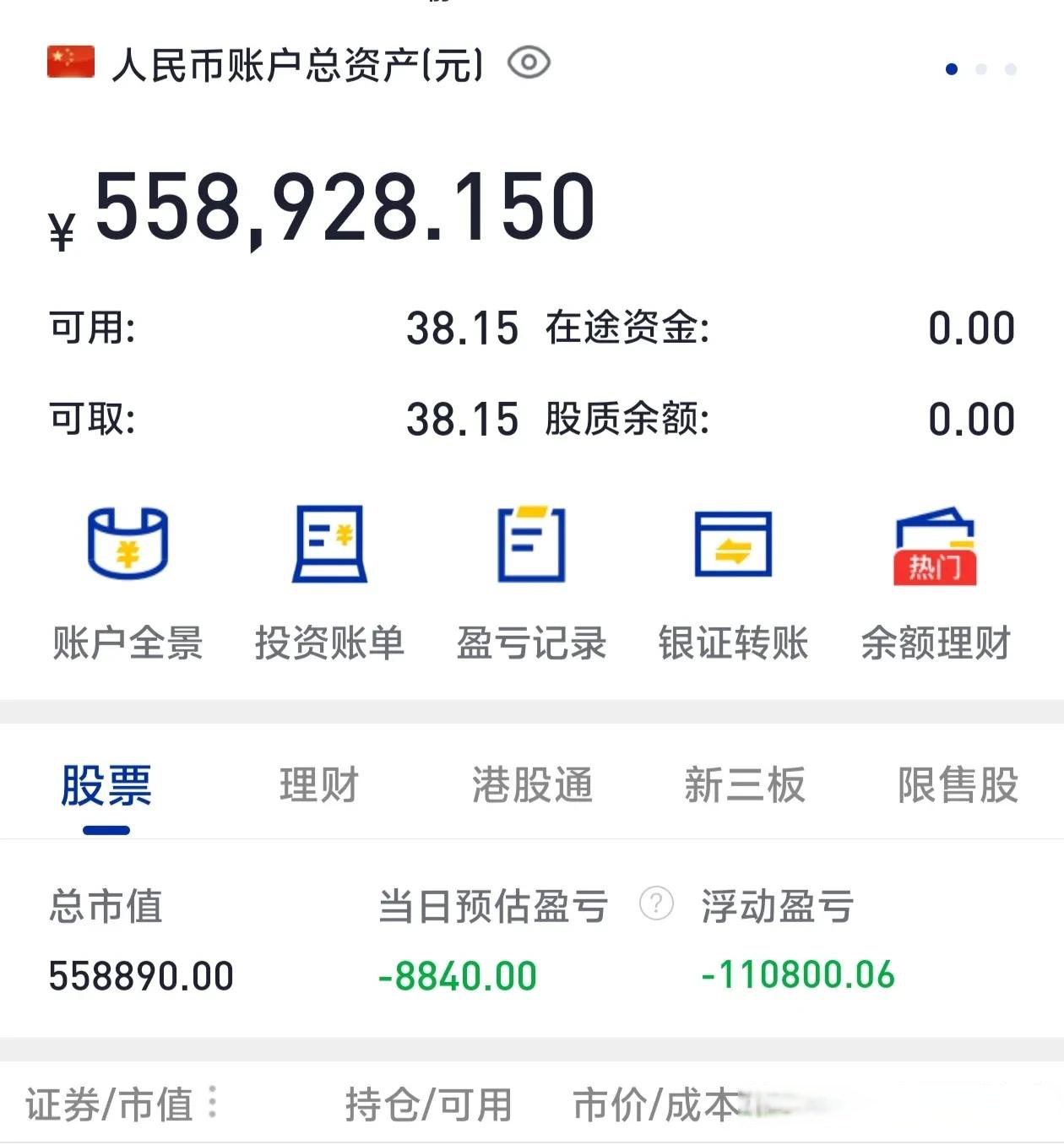1064x1145 pixels.
Task: Open the 限售股 tab
Action: (x=957, y=784)
